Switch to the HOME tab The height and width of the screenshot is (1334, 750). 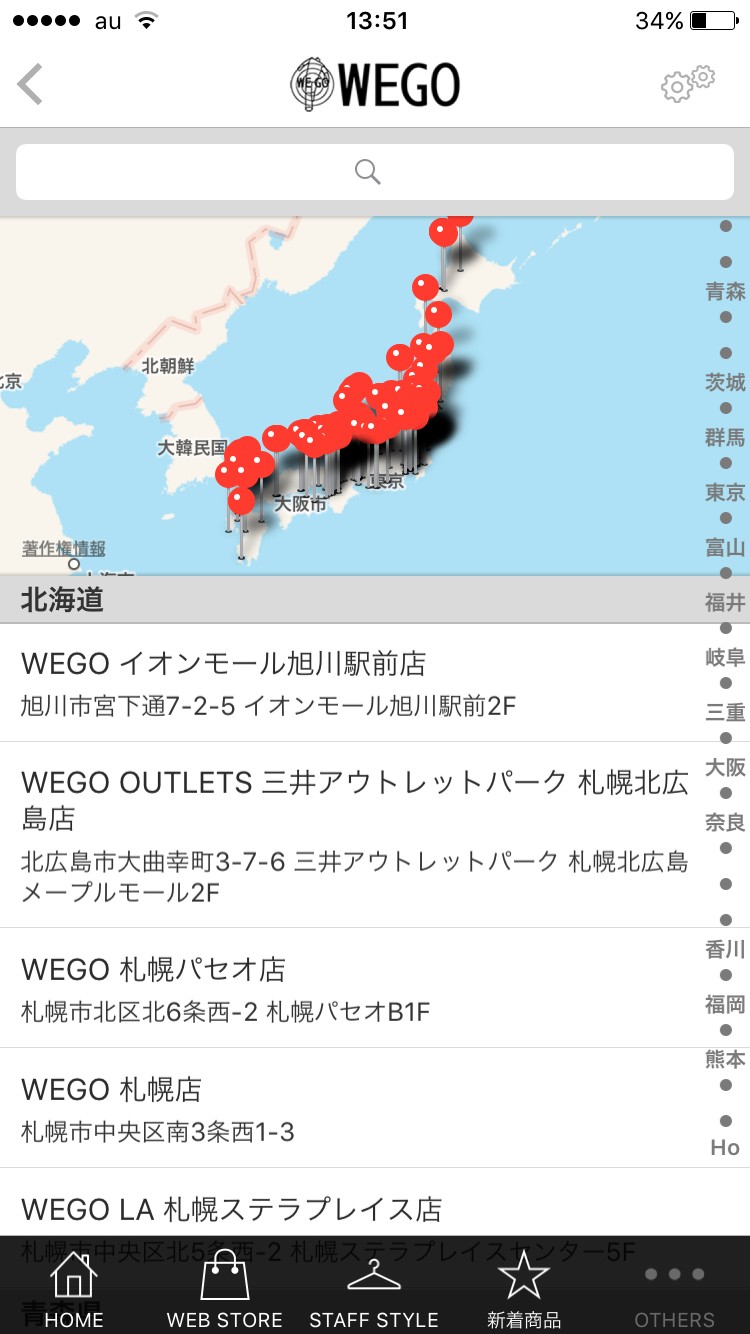coord(74,1290)
